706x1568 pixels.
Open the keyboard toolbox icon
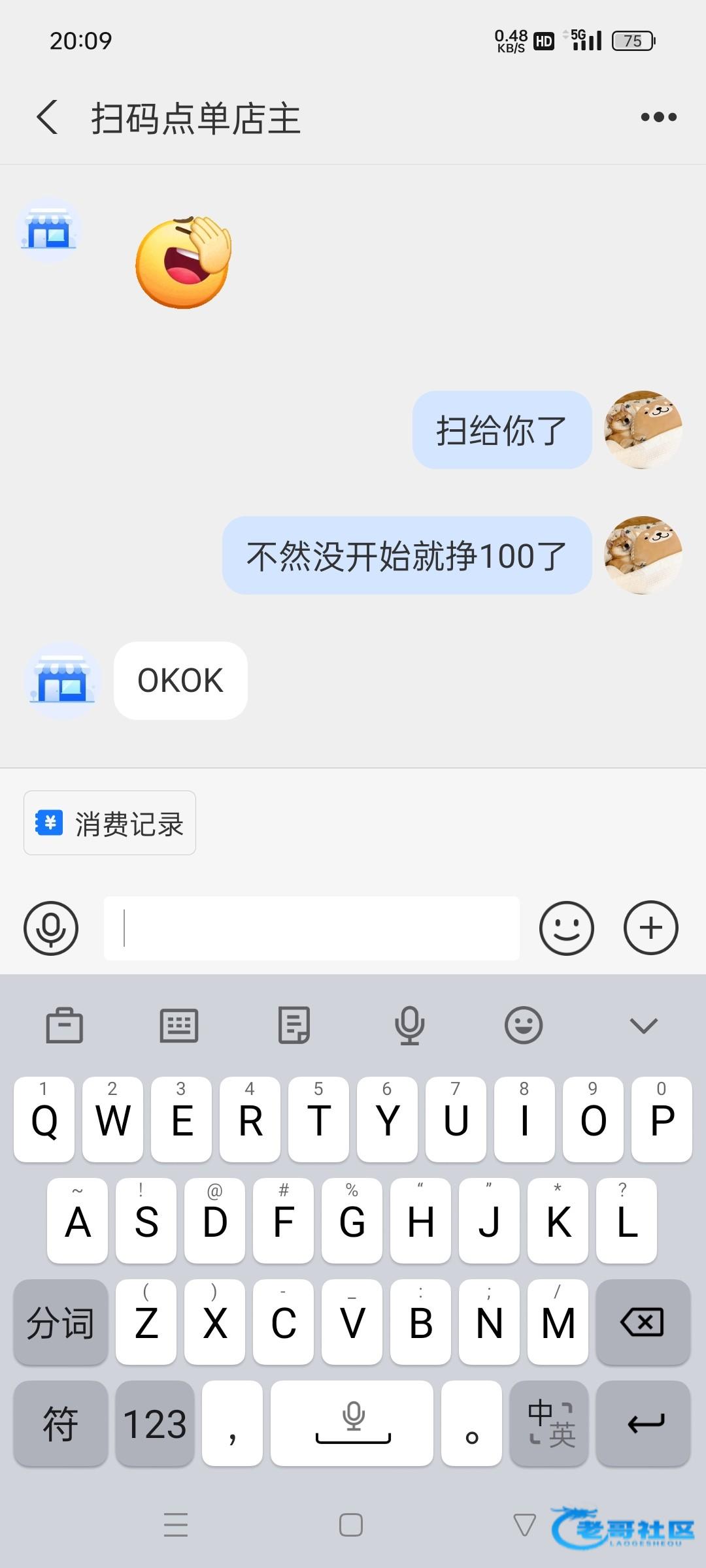(x=64, y=1025)
